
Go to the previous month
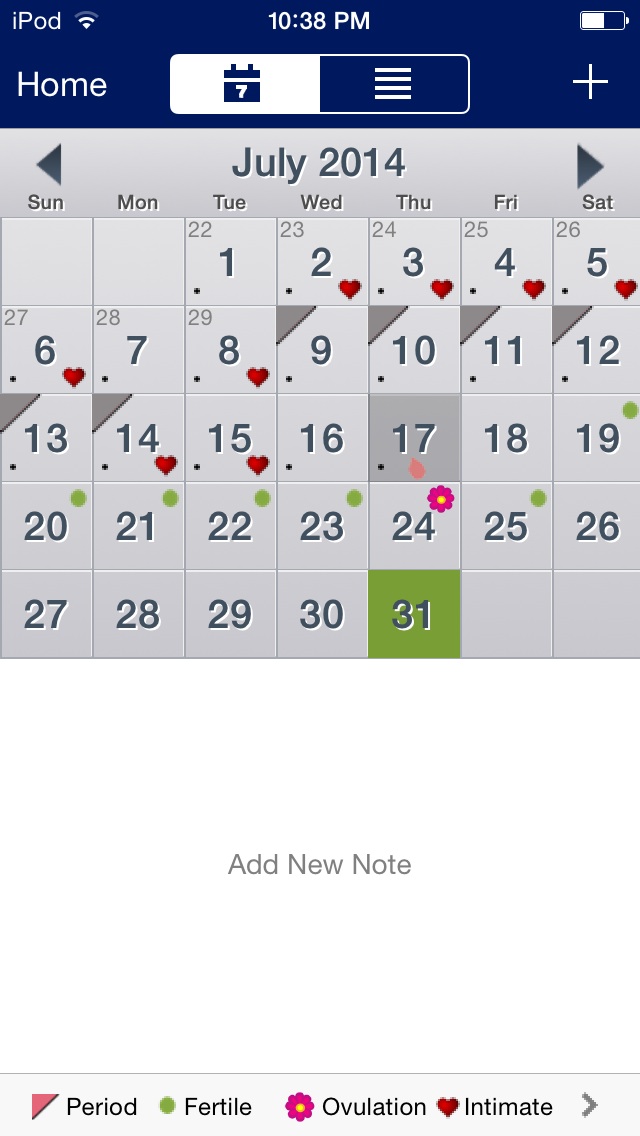point(48,166)
